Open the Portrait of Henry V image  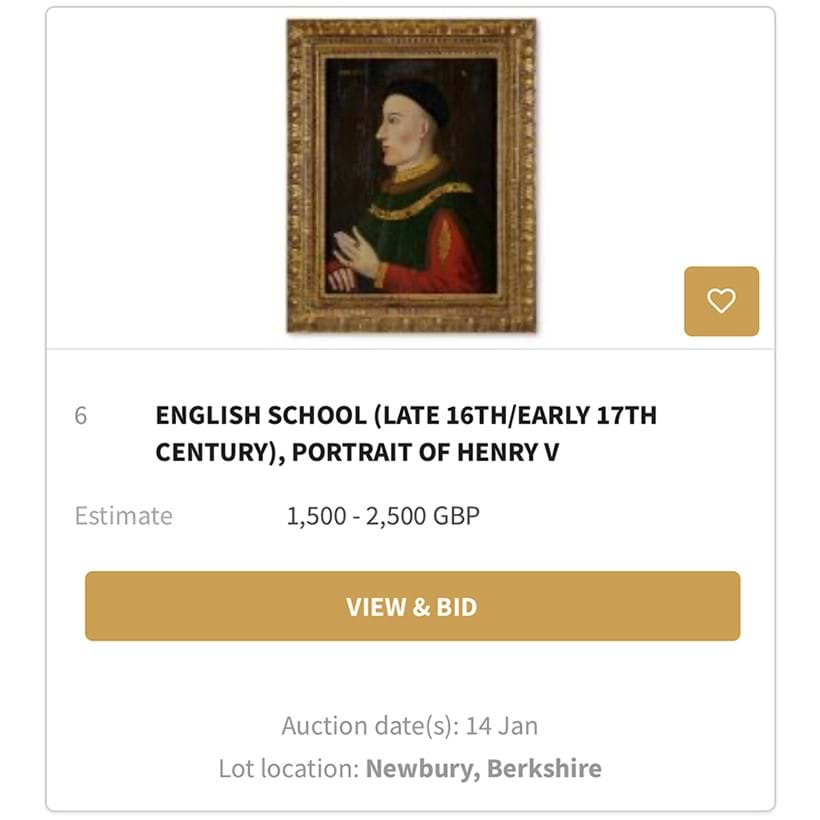click(x=411, y=175)
